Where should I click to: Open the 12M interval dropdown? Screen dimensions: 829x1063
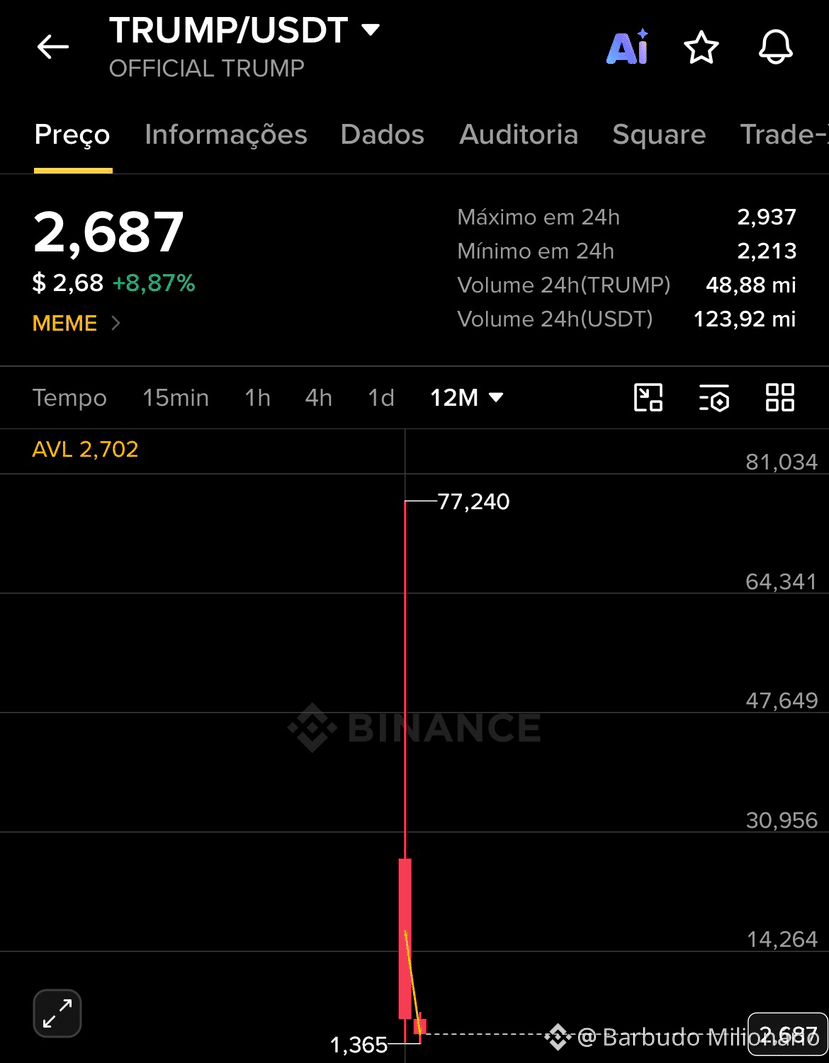coord(467,398)
